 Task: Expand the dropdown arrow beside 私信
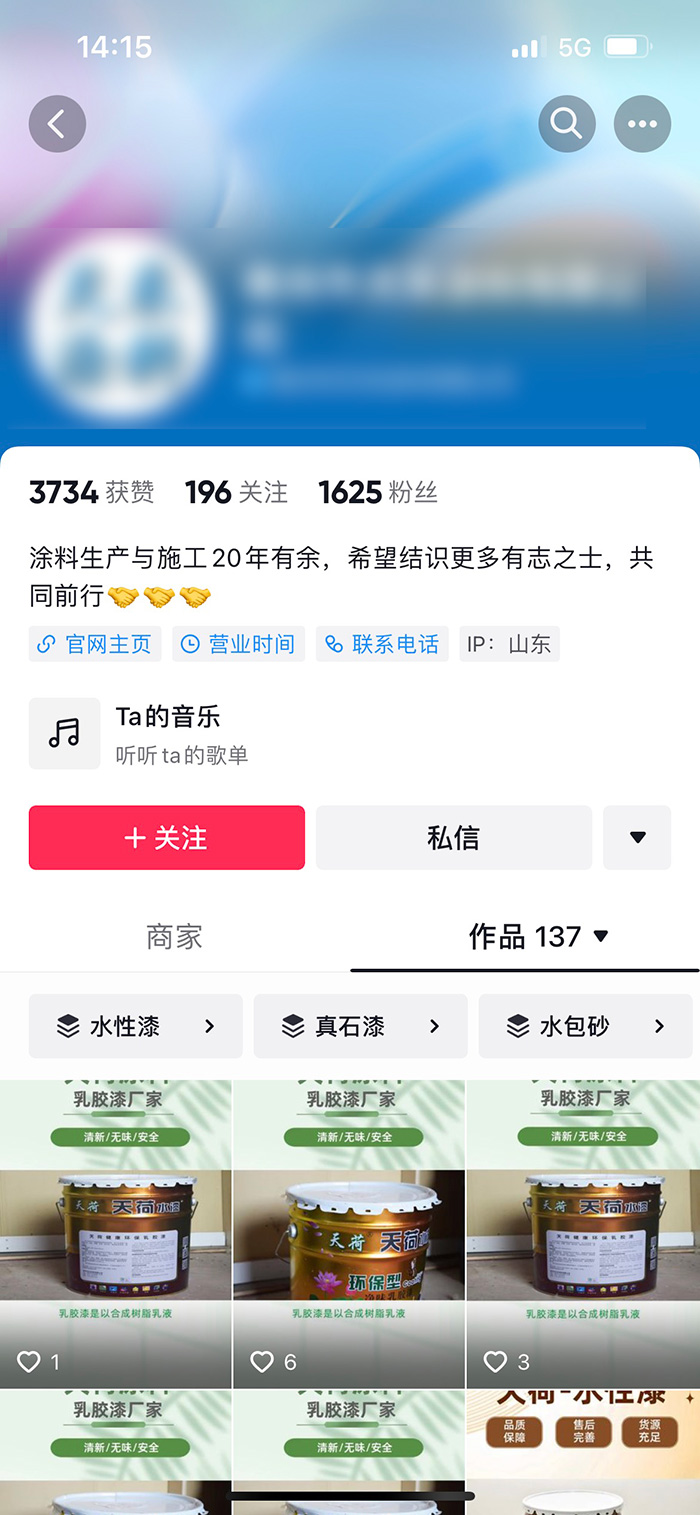(x=637, y=837)
